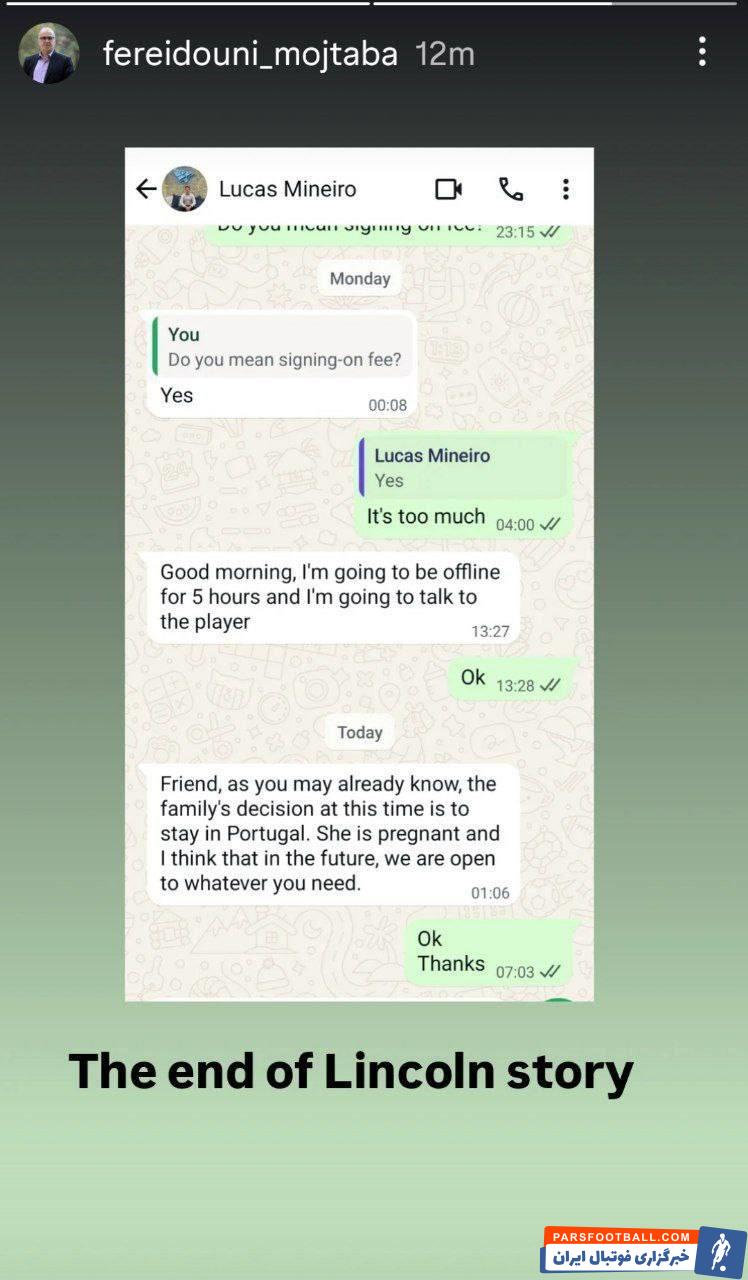The width and height of the screenshot is (748, 1280).
Task: Open the fereidouni_mojtaba username link
Action: (x=250, y=54)
